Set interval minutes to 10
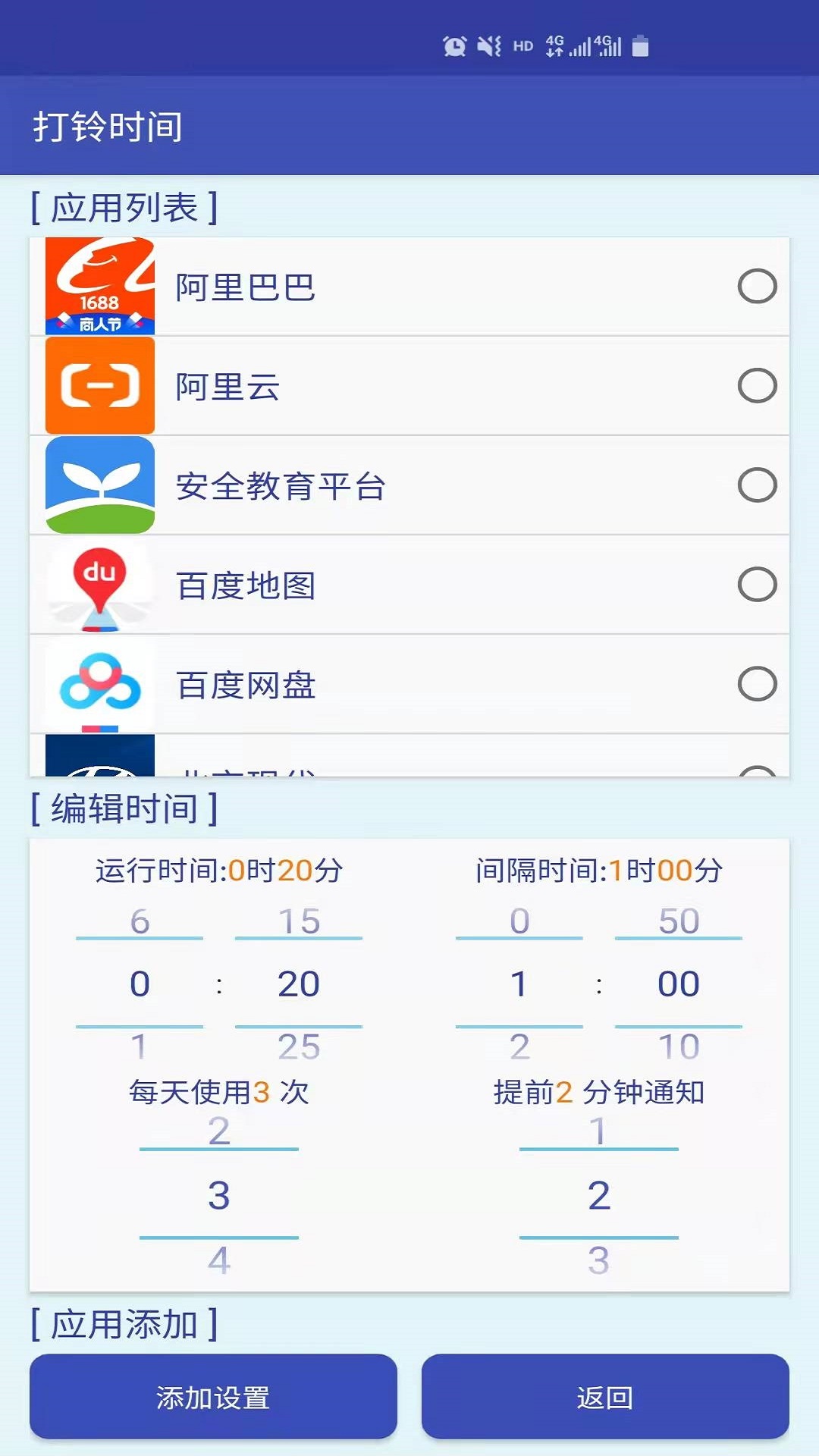 pyautogui.click(x=679, y=1046)
